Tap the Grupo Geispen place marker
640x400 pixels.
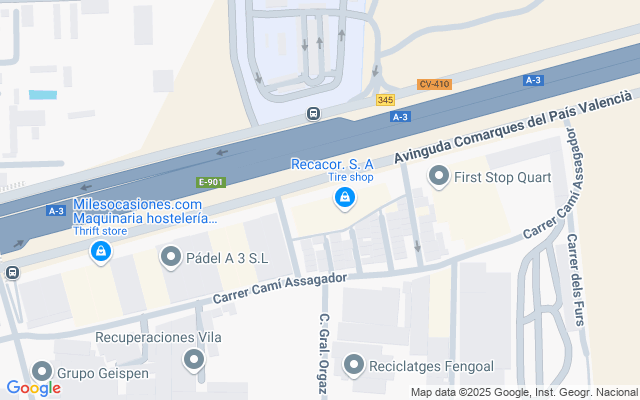tap(41, 372)
